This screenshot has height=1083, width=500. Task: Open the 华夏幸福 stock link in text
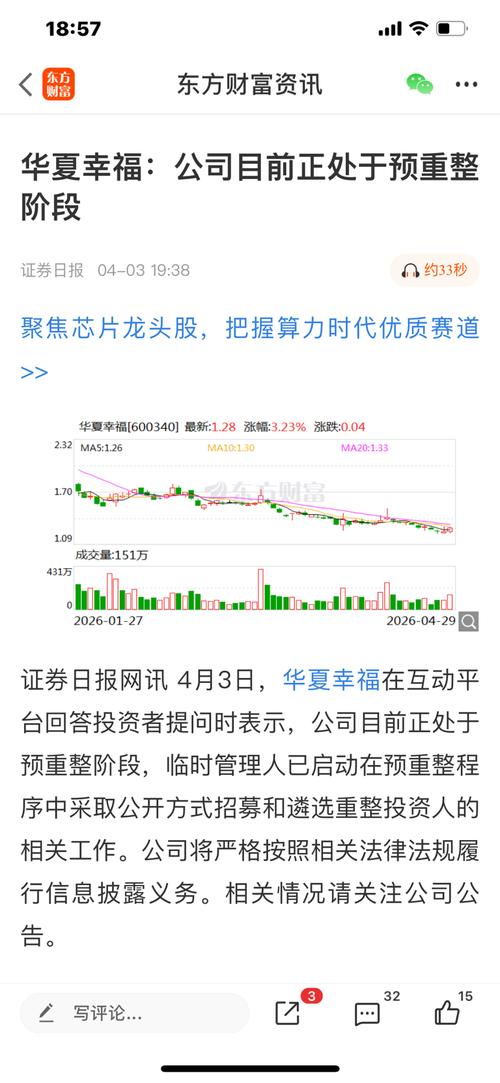click(331, 680)
